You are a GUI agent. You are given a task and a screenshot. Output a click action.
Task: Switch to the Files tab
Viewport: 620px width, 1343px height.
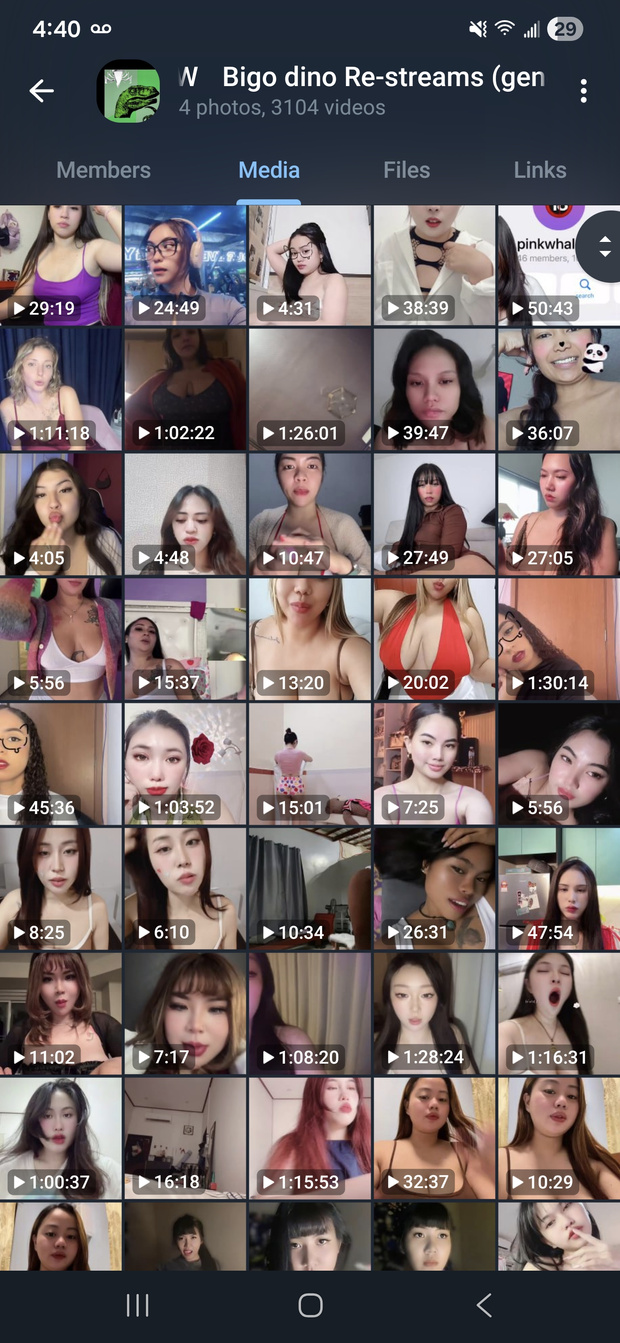click(406, 170)
